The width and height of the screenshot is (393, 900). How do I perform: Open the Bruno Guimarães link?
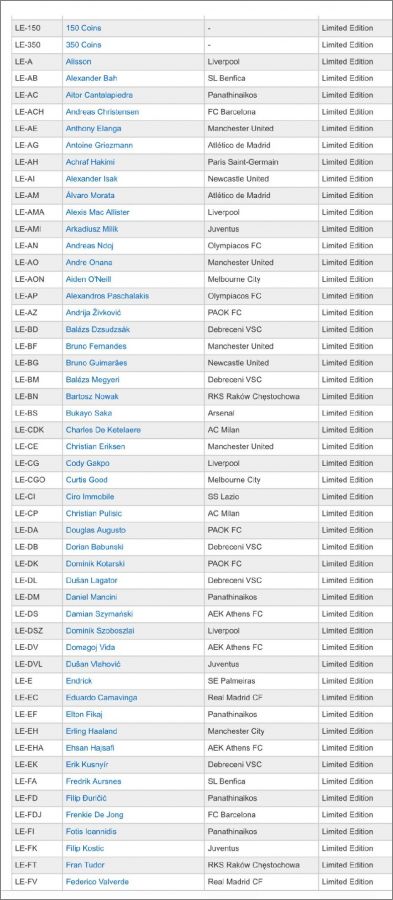coord(96,363)
